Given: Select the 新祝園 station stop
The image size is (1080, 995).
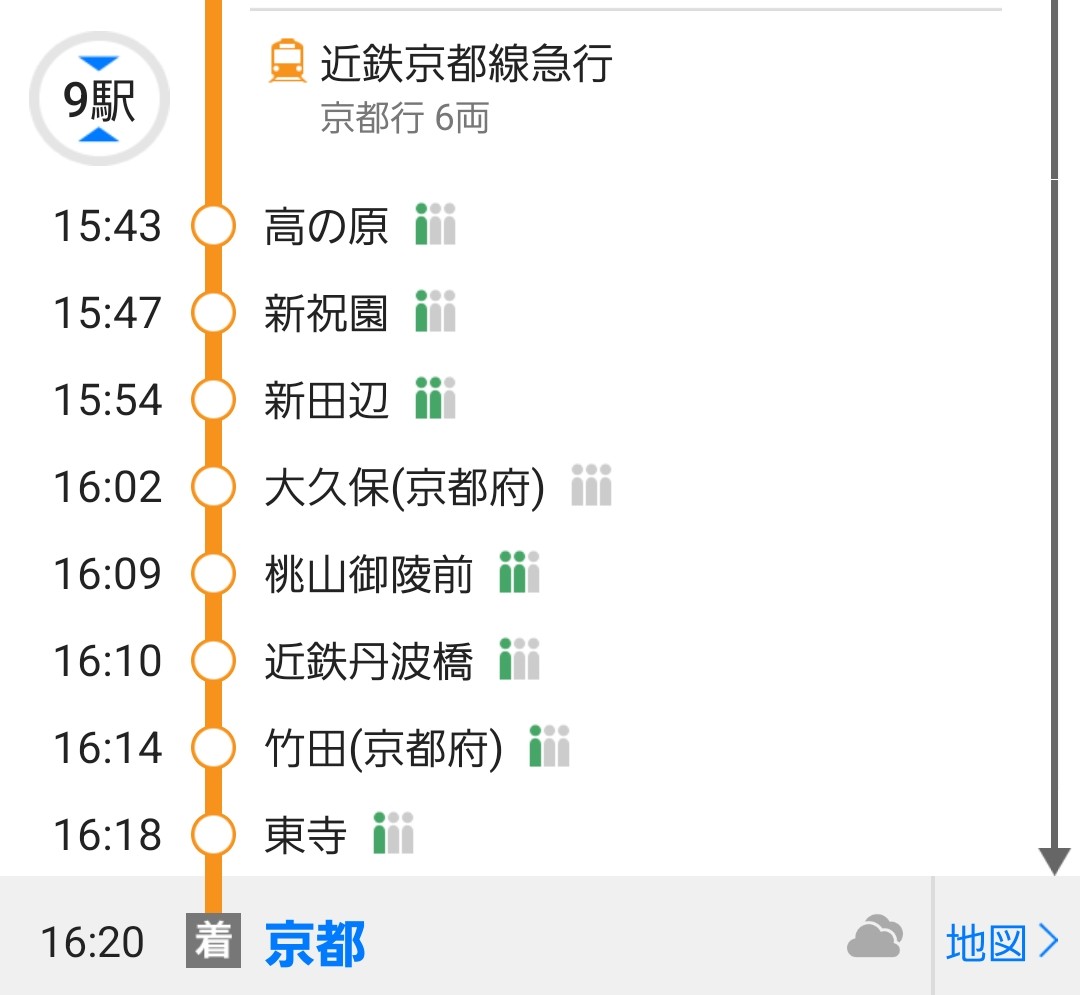Looking at the screenshot, I should coord(326,314).
